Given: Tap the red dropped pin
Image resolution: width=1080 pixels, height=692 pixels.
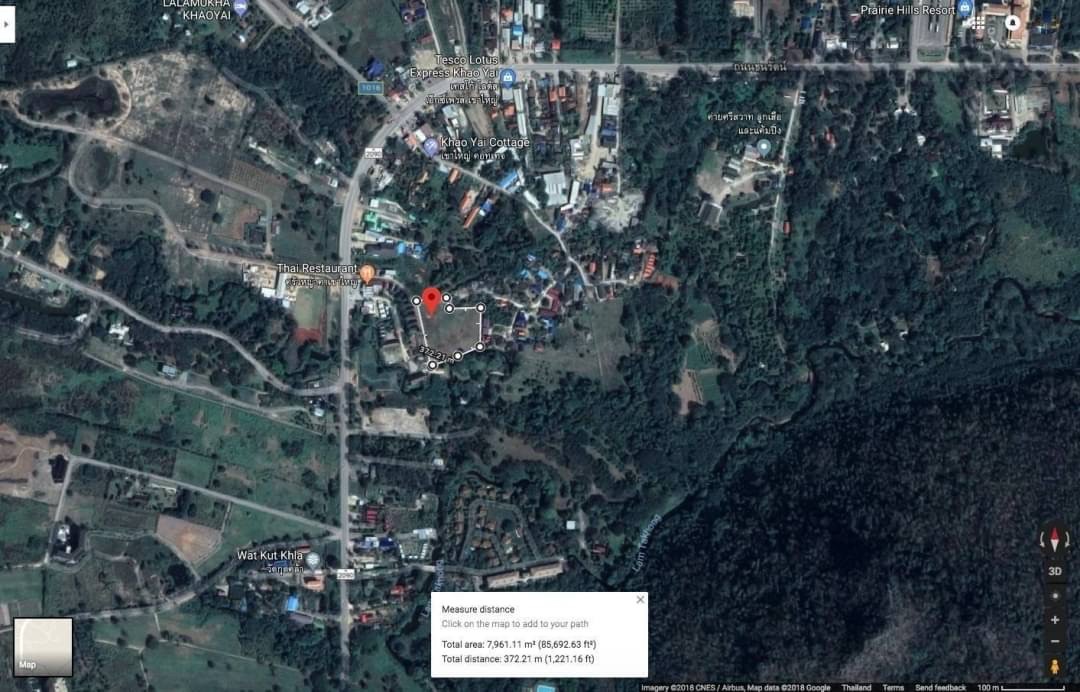Looking at the screenshot, I should point(431,299).
